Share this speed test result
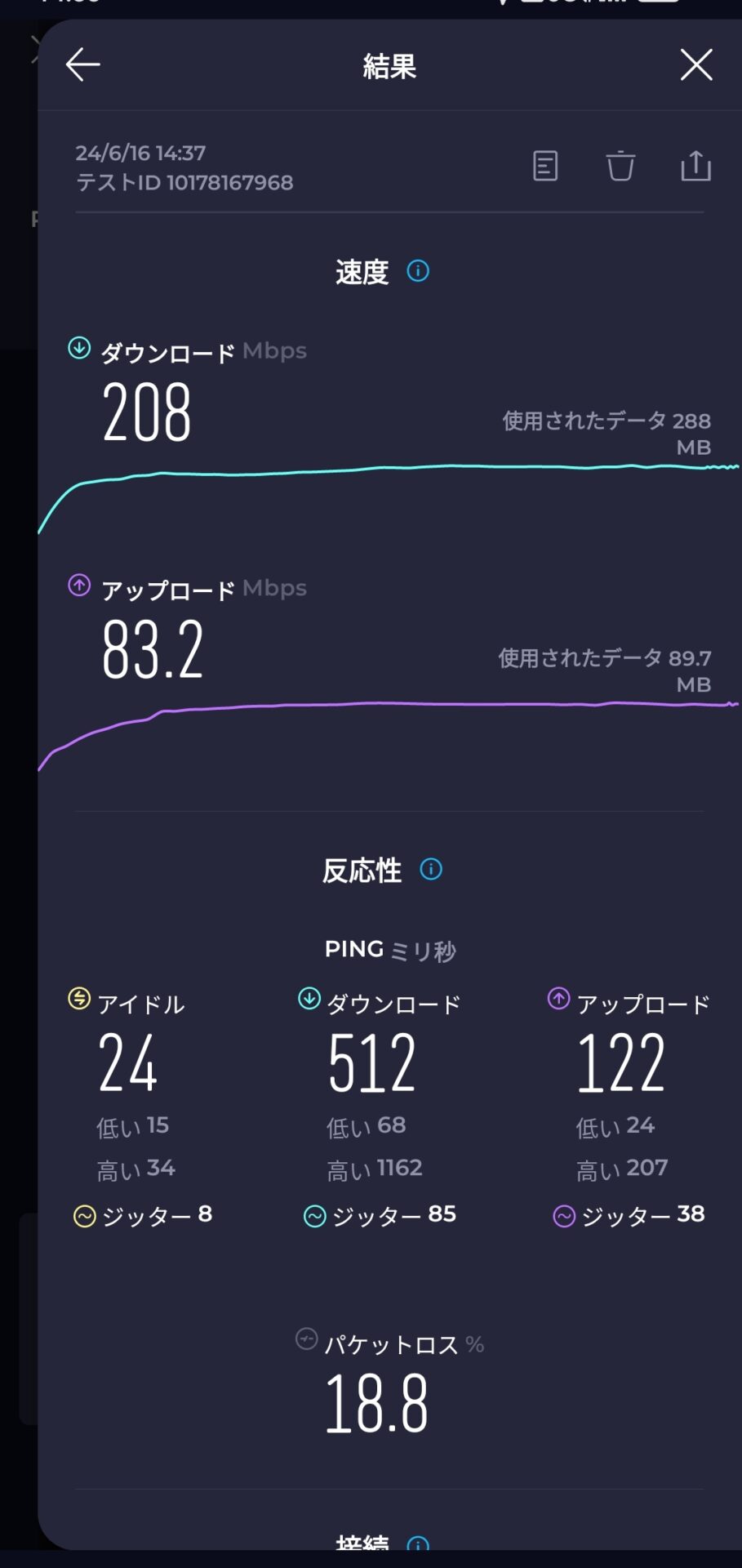 [x=695, y=166]
